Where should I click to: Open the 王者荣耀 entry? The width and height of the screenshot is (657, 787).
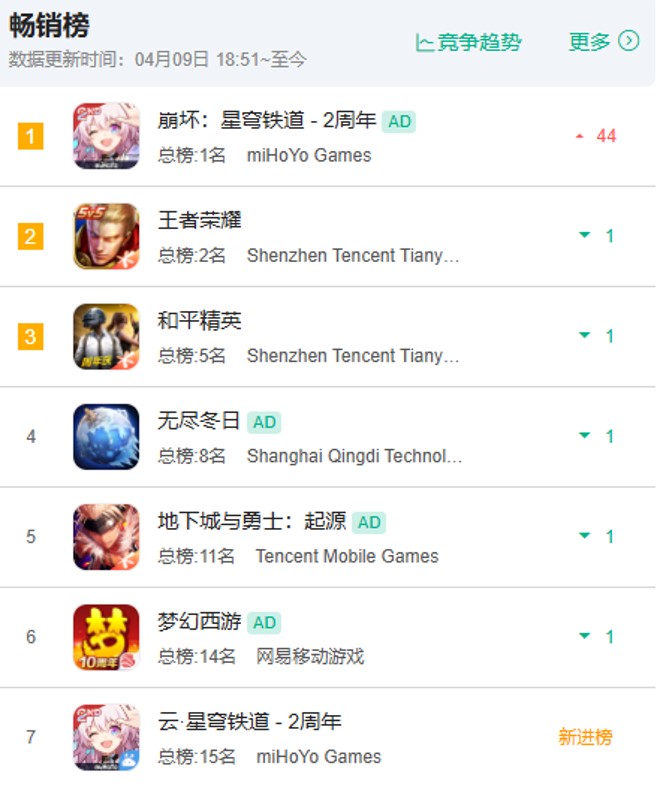point(200,220)
